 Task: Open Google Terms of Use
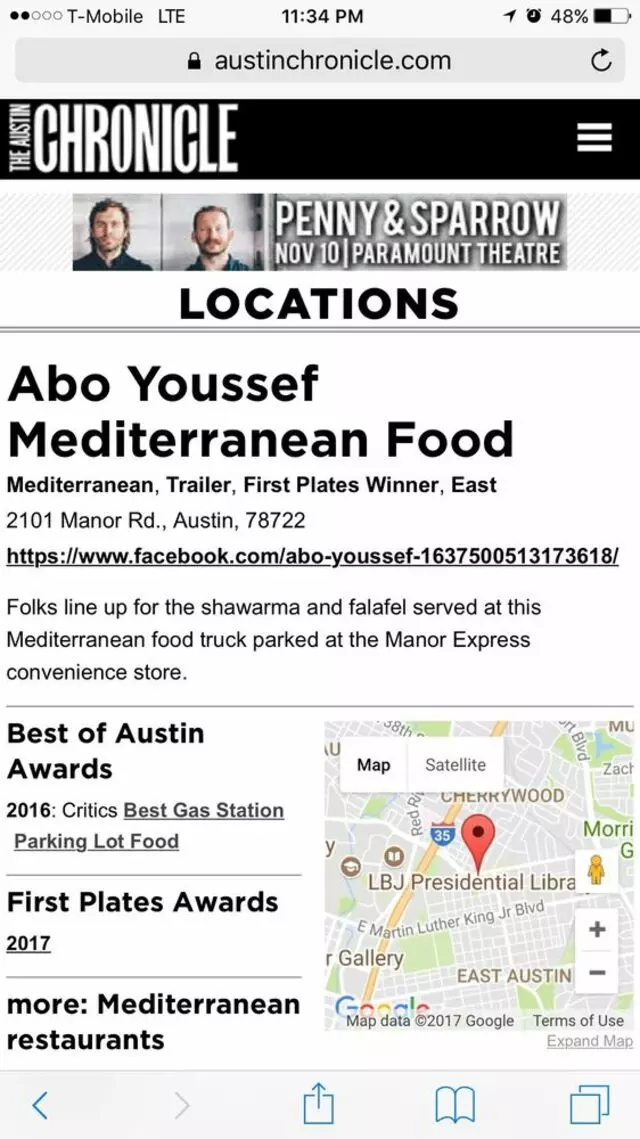[578, 1021]
